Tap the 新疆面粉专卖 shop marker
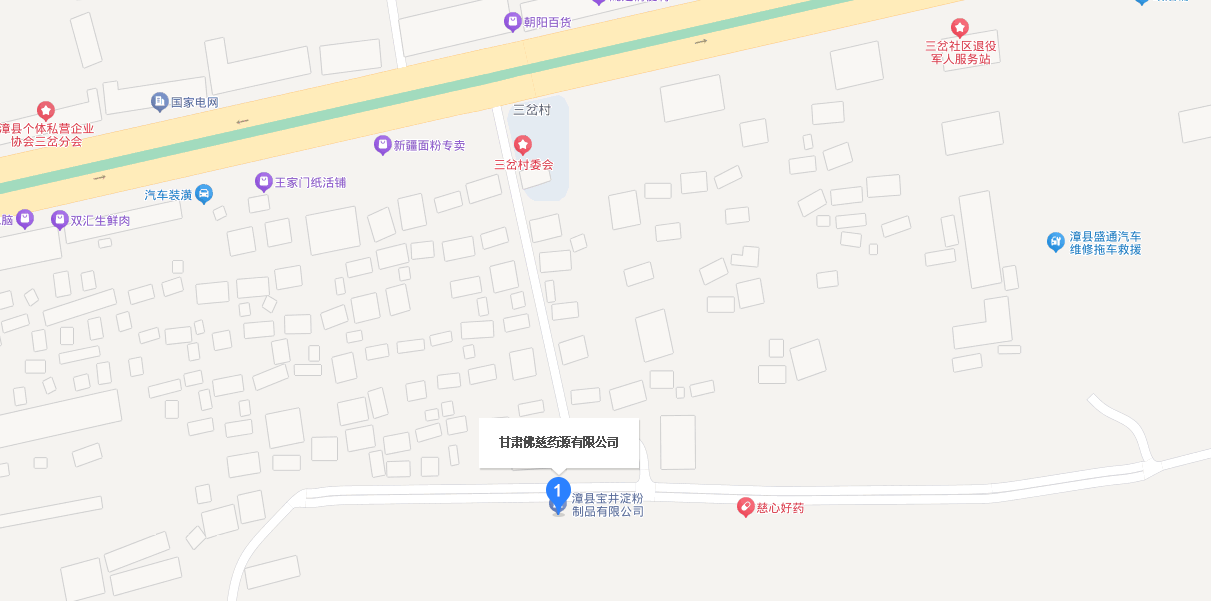 pos(382,145)
